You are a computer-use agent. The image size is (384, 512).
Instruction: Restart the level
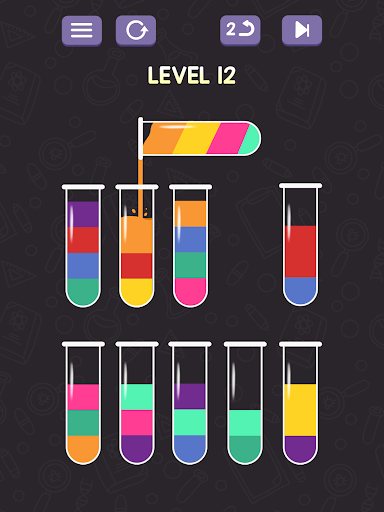136,30
